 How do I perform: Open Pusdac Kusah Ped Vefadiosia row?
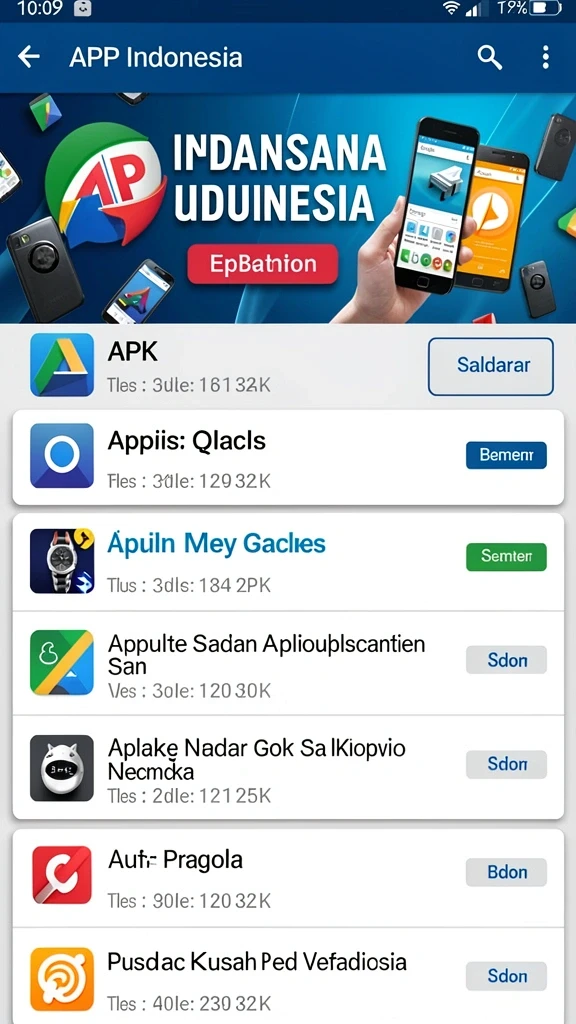tap(288, 976)
